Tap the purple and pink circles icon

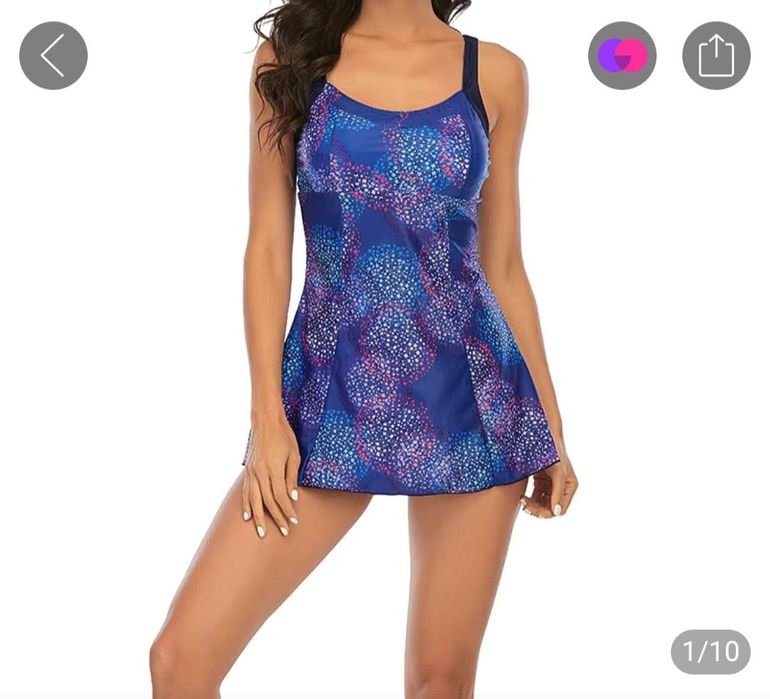pos(622,56)
